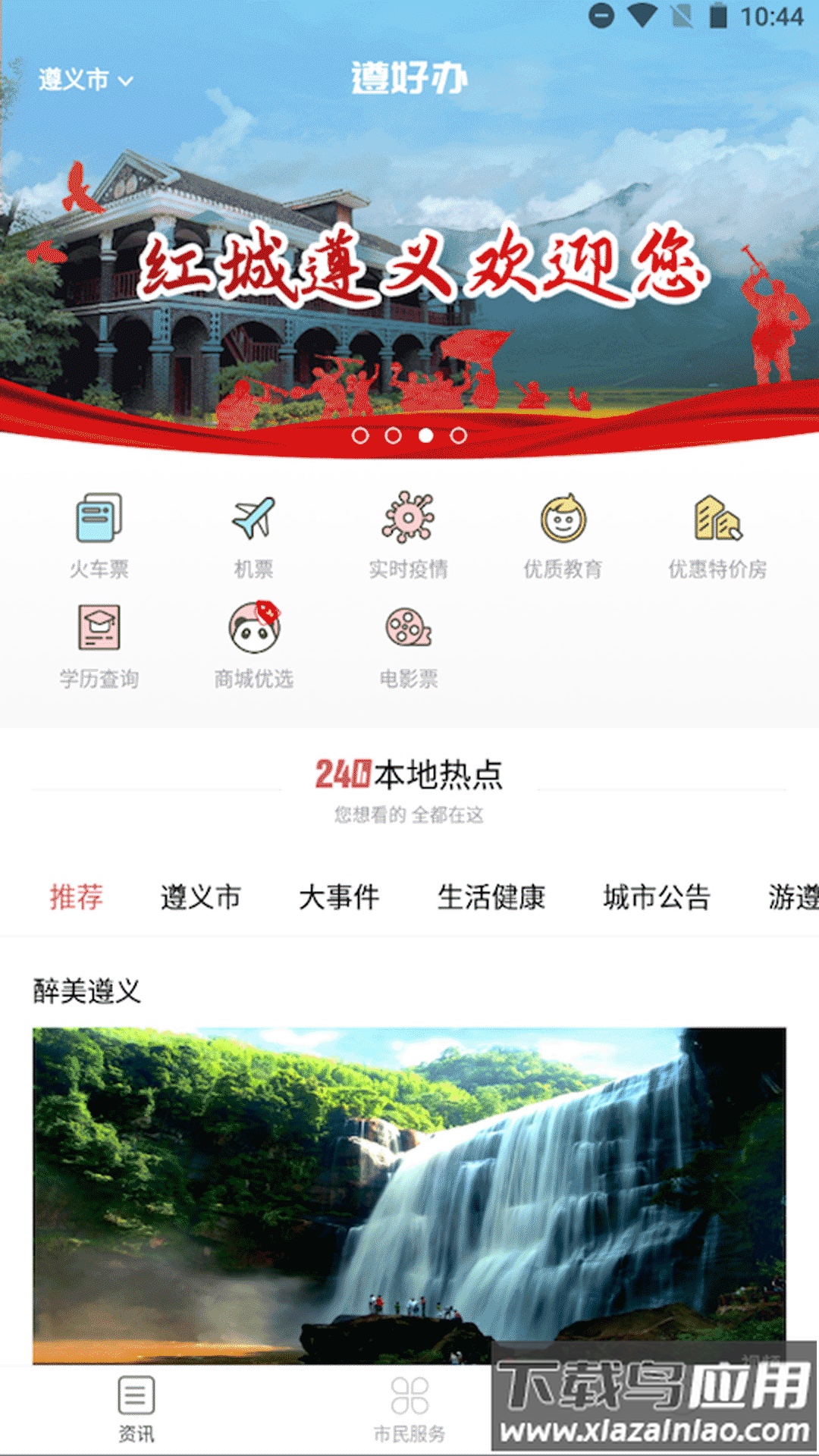Image resolution: width=819 pixels, height=1456 pixels.
Task: Go to the 市民服务 bottom tab
Action: pyautogui.click(x=409, y=1409)
